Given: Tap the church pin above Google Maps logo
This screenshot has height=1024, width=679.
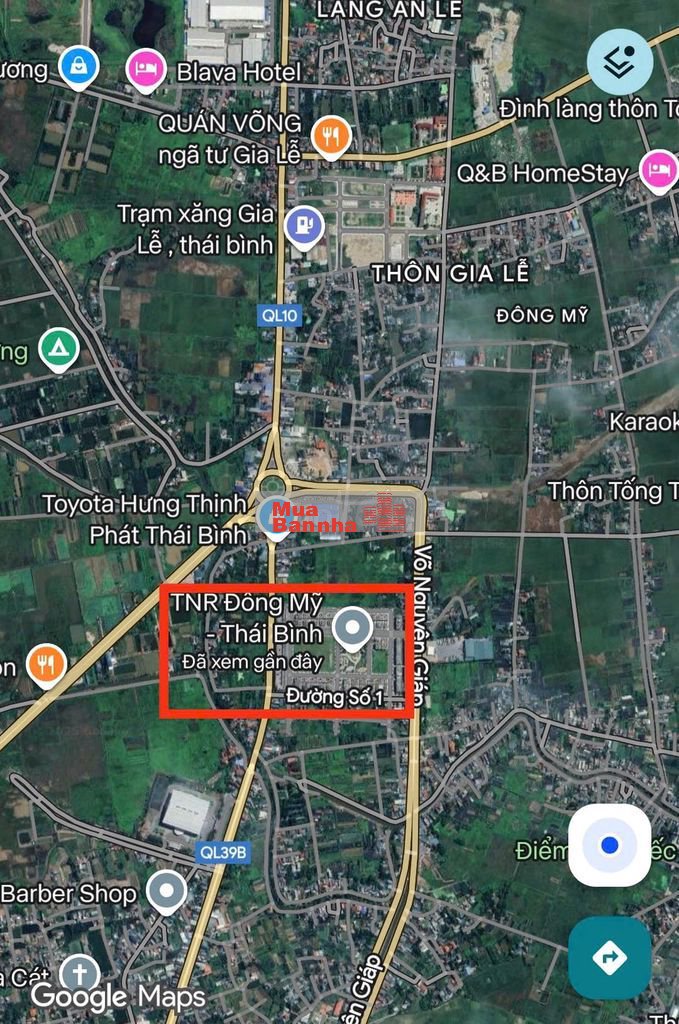Looking at the screenshot, I should click(80, 972).
